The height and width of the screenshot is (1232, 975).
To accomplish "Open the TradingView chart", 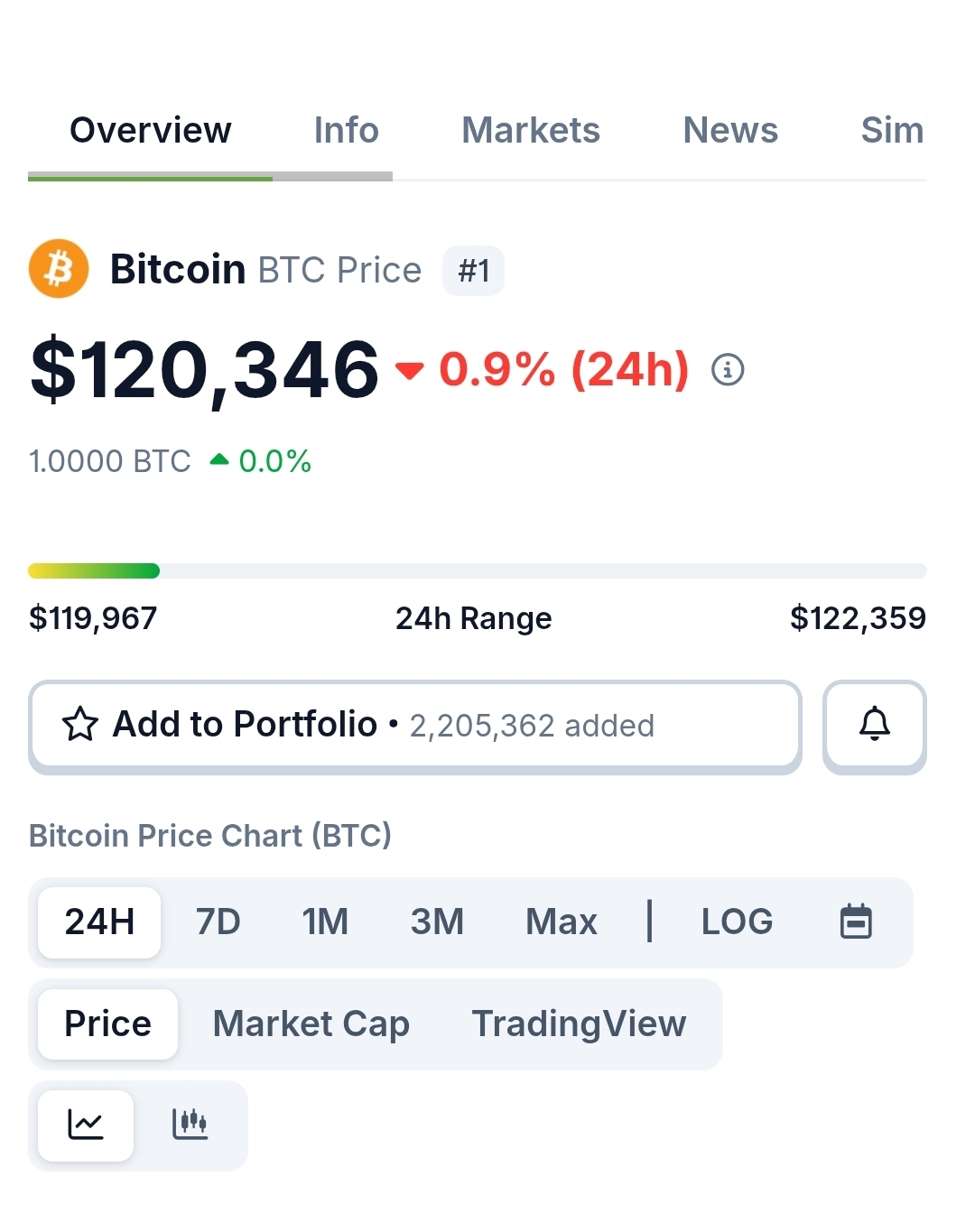I will click(579, 1024).
